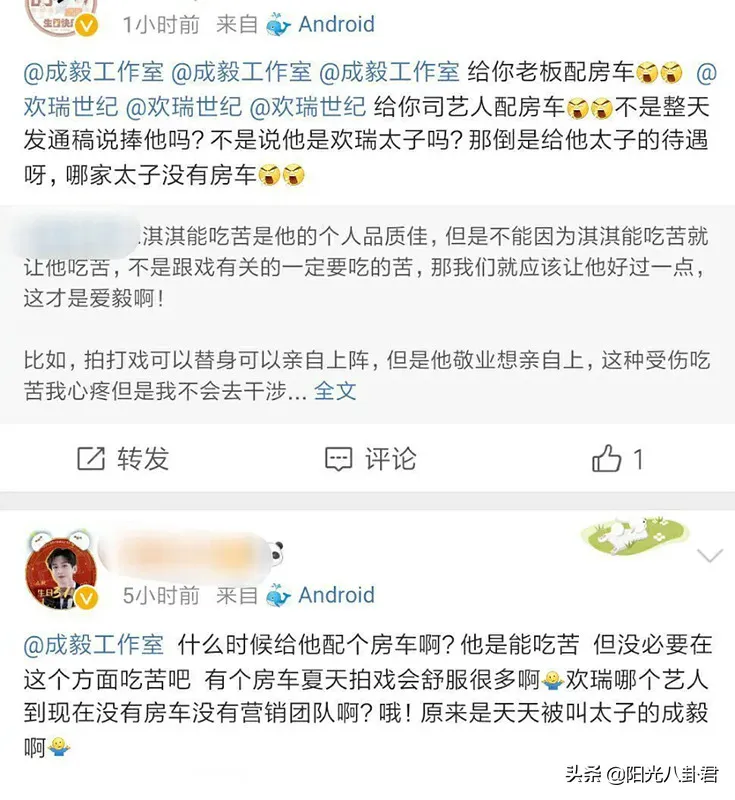Screen dimensions: 735x800
Task: Expand the quoted post via 全文
Action: 335,391
